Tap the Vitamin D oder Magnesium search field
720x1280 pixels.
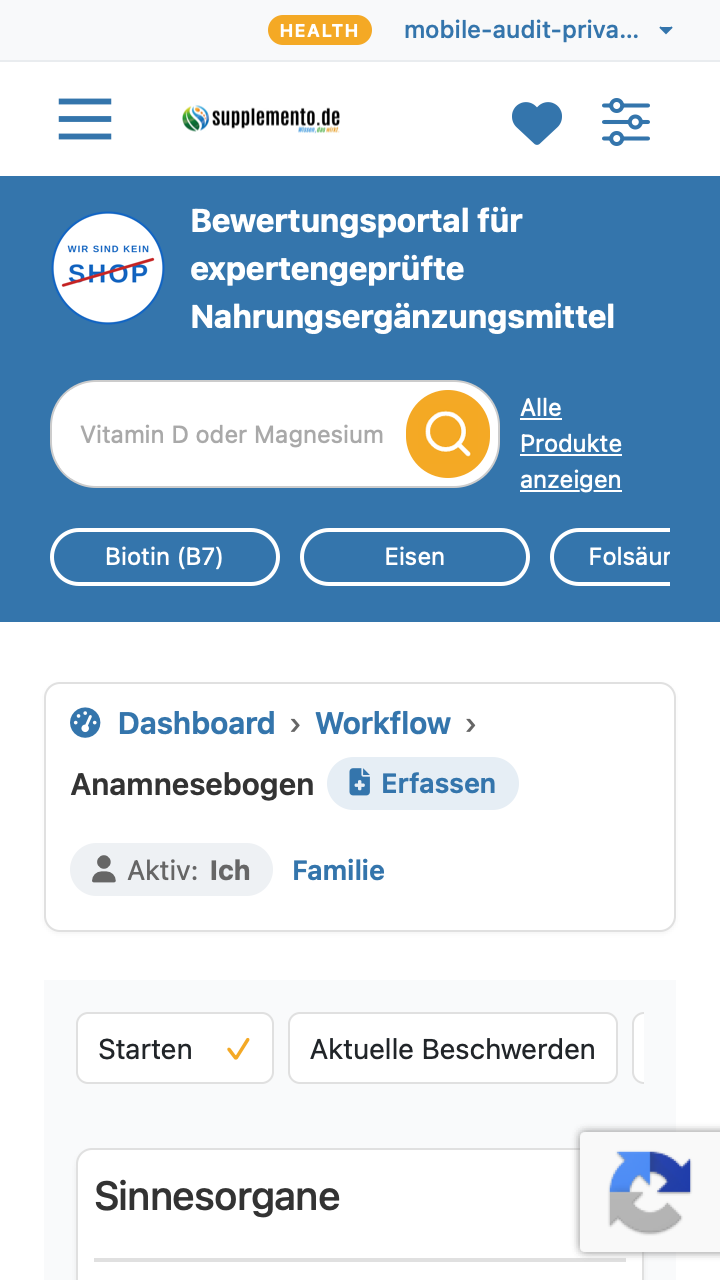pyautogui.click(x=231, y=434)
